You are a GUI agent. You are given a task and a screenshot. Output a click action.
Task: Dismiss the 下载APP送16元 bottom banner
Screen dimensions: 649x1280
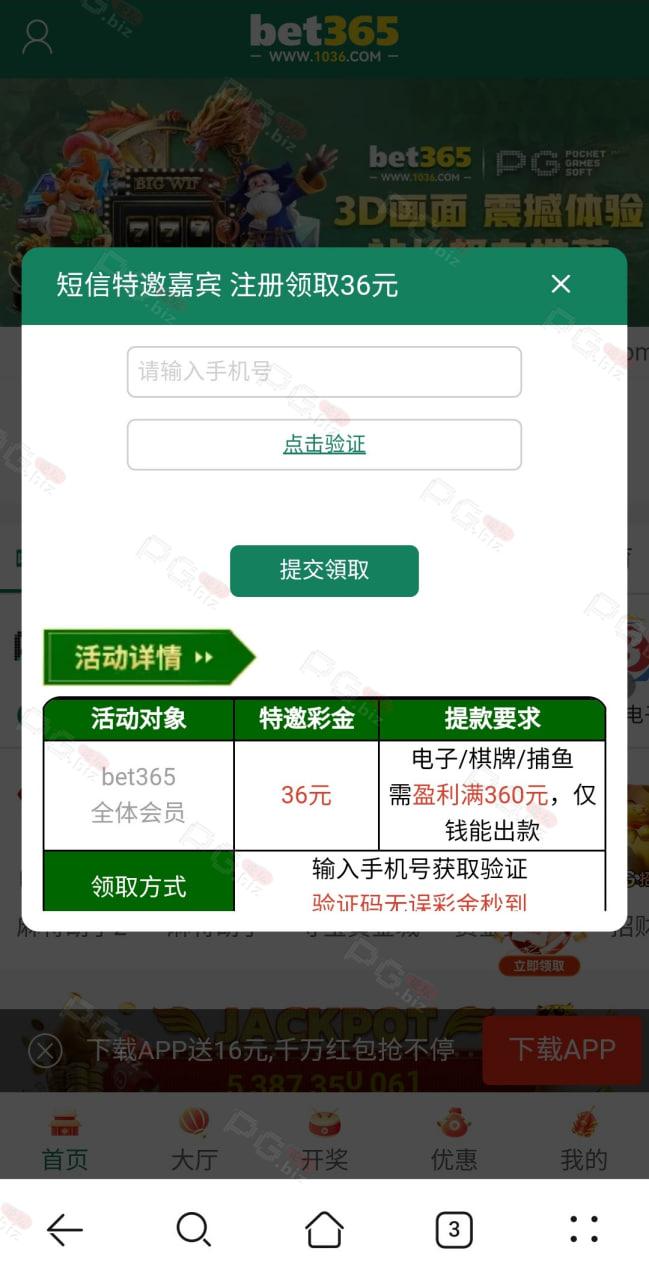pos(45,1051)
